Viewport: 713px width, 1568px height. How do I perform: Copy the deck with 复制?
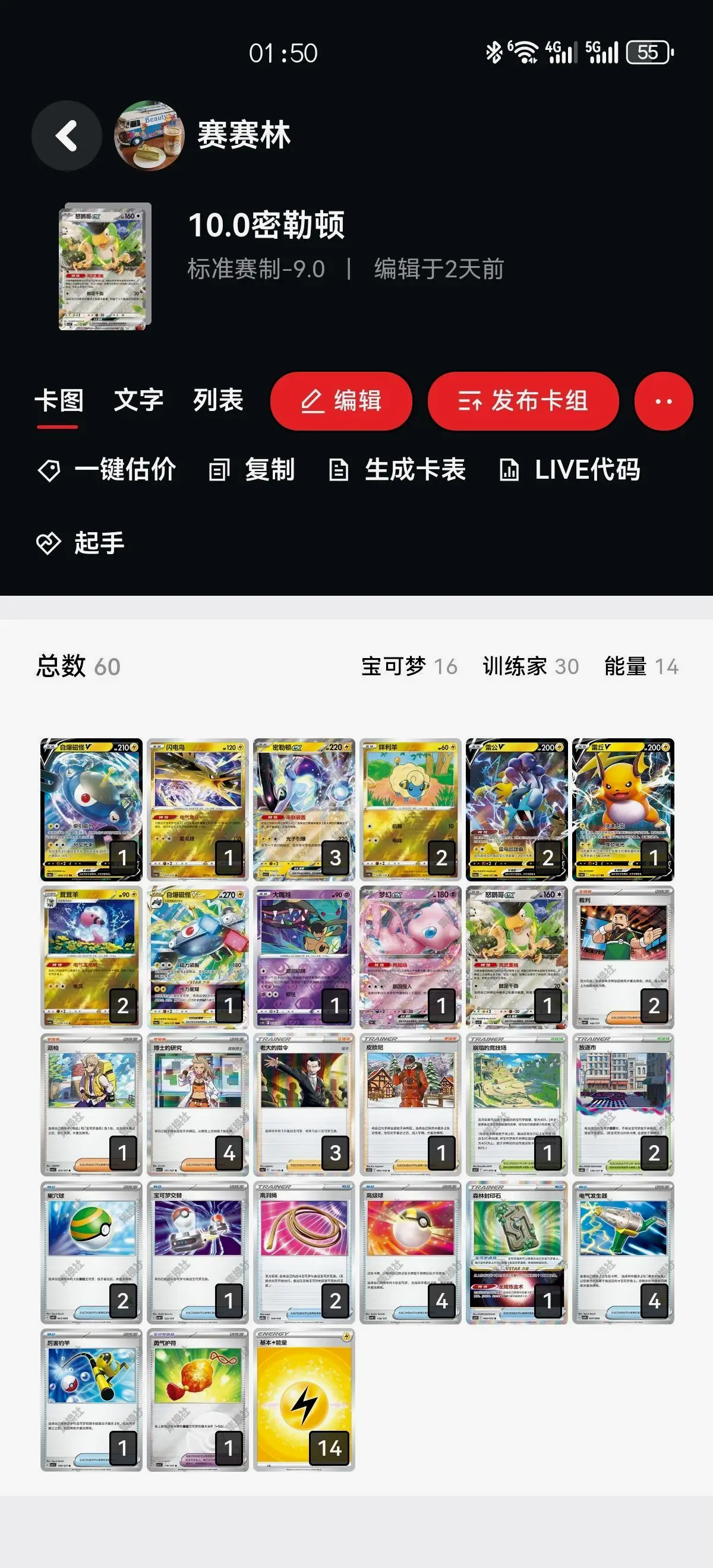coord(252,470)
